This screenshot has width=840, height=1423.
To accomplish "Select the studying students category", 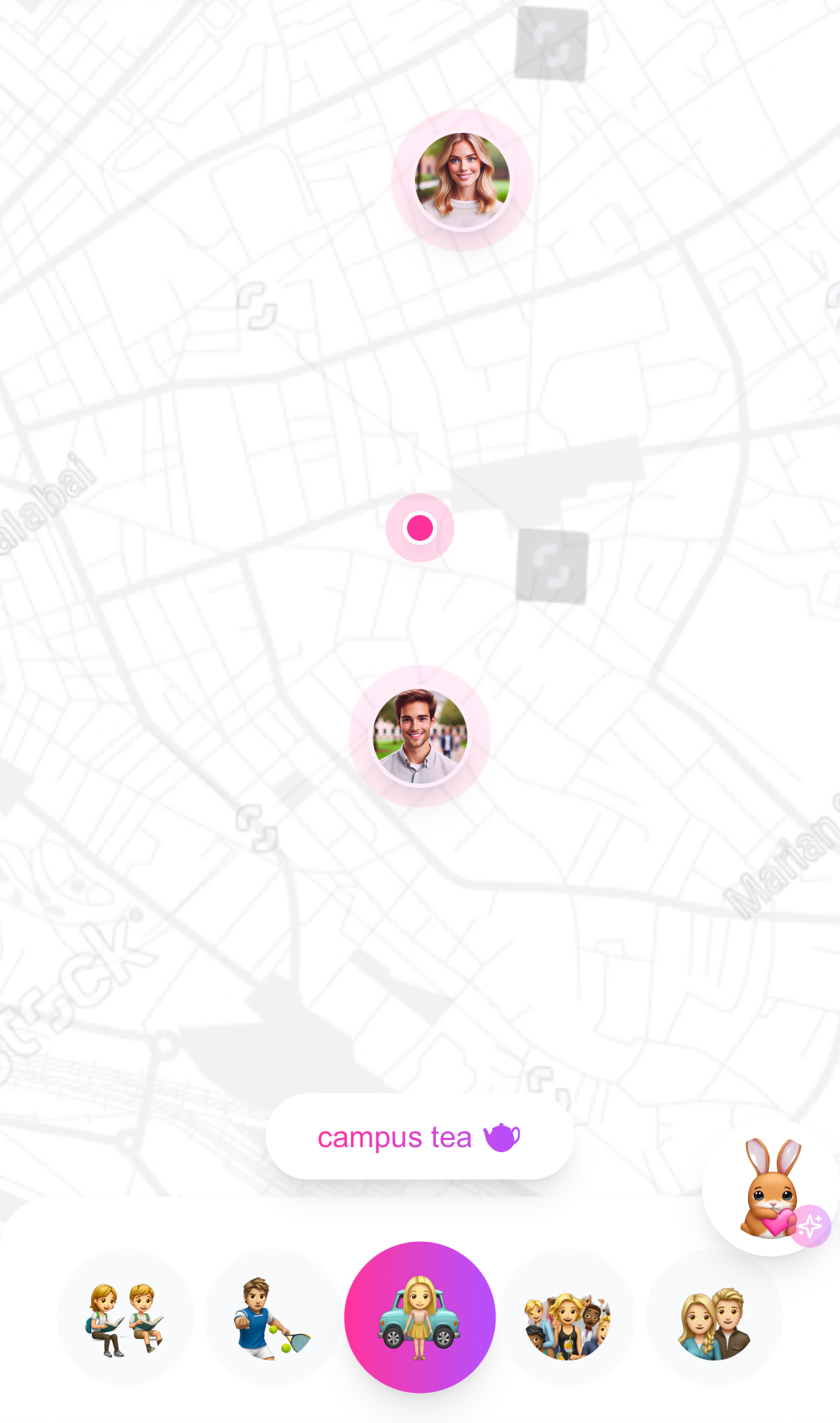I will (125, 1317).
